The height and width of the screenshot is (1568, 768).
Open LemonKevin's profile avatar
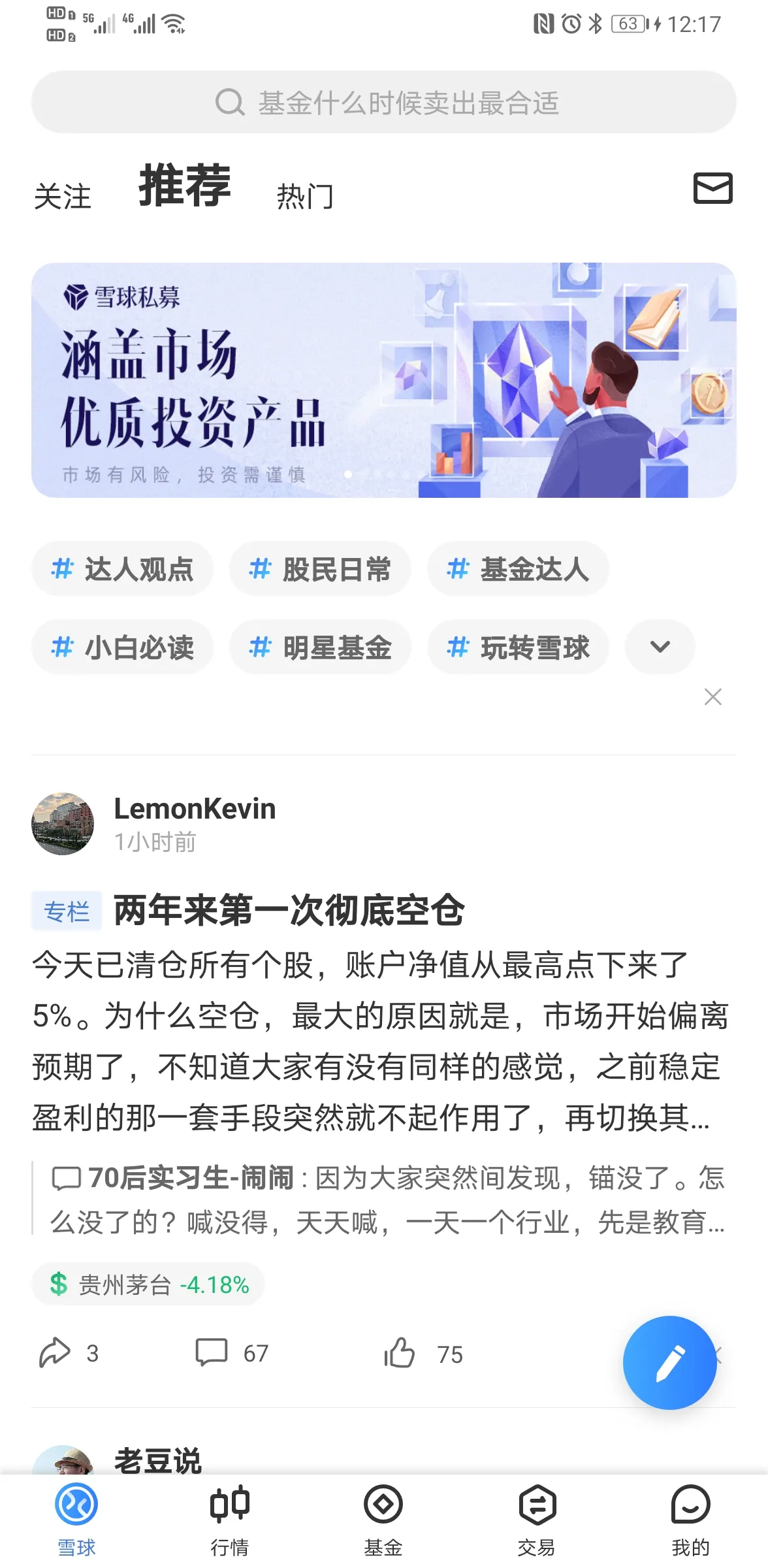[x=63, y=824]
